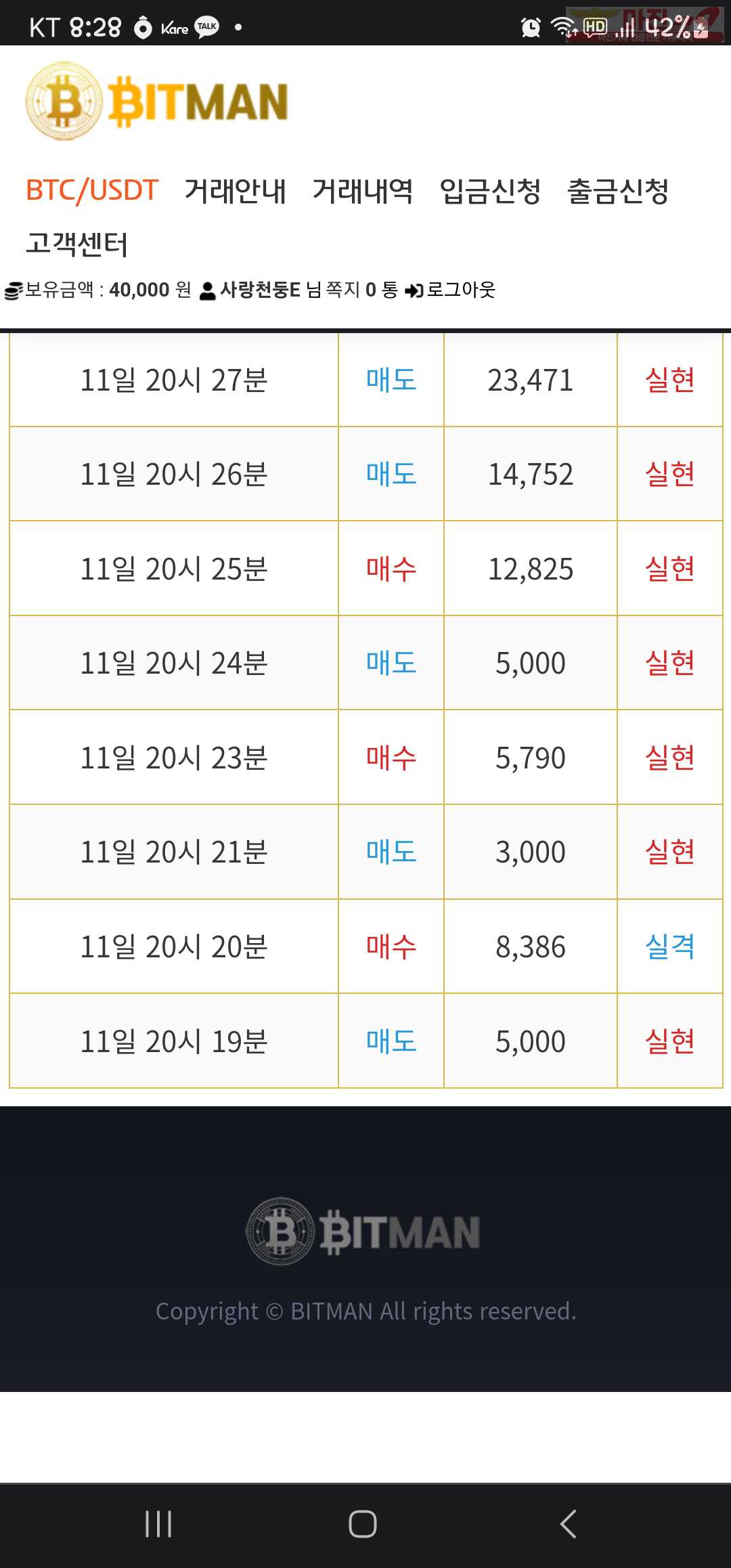Go back with the system back button
The height and width of the screenshot is (1568, 731).
click(x=568, y=1524)
